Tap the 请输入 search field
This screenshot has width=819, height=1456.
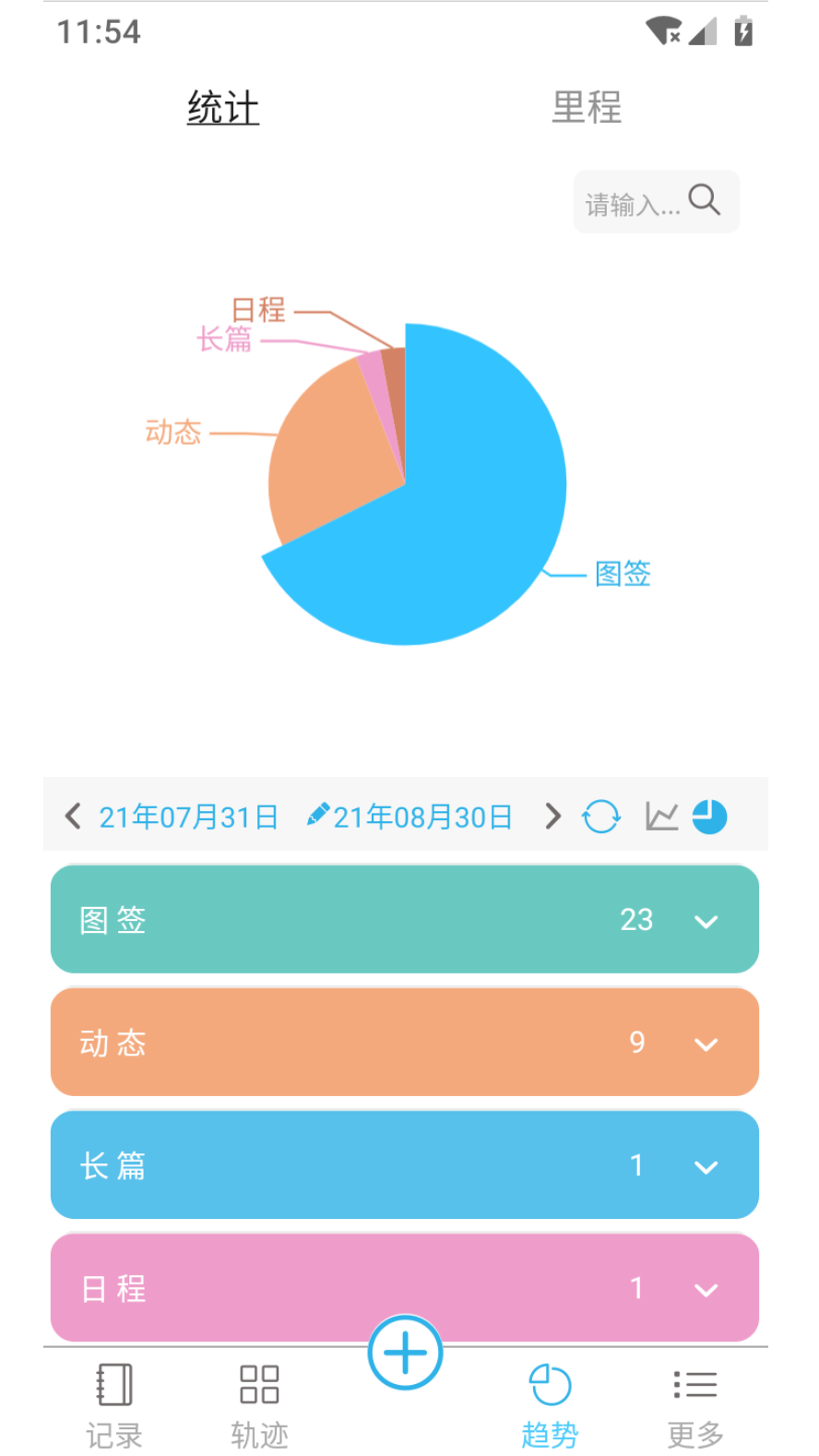click(636, 202)
